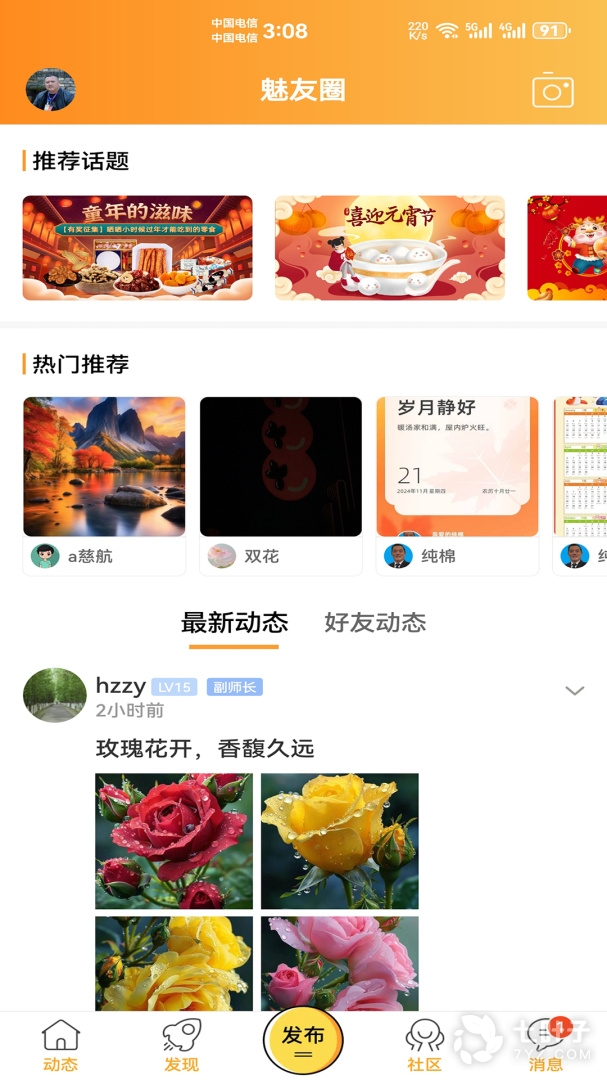Image resolution: width=607 pixels, height=1080 pixels.
Task: Open the 喜迎元宵节 topic banner
Action: point(390,248)
